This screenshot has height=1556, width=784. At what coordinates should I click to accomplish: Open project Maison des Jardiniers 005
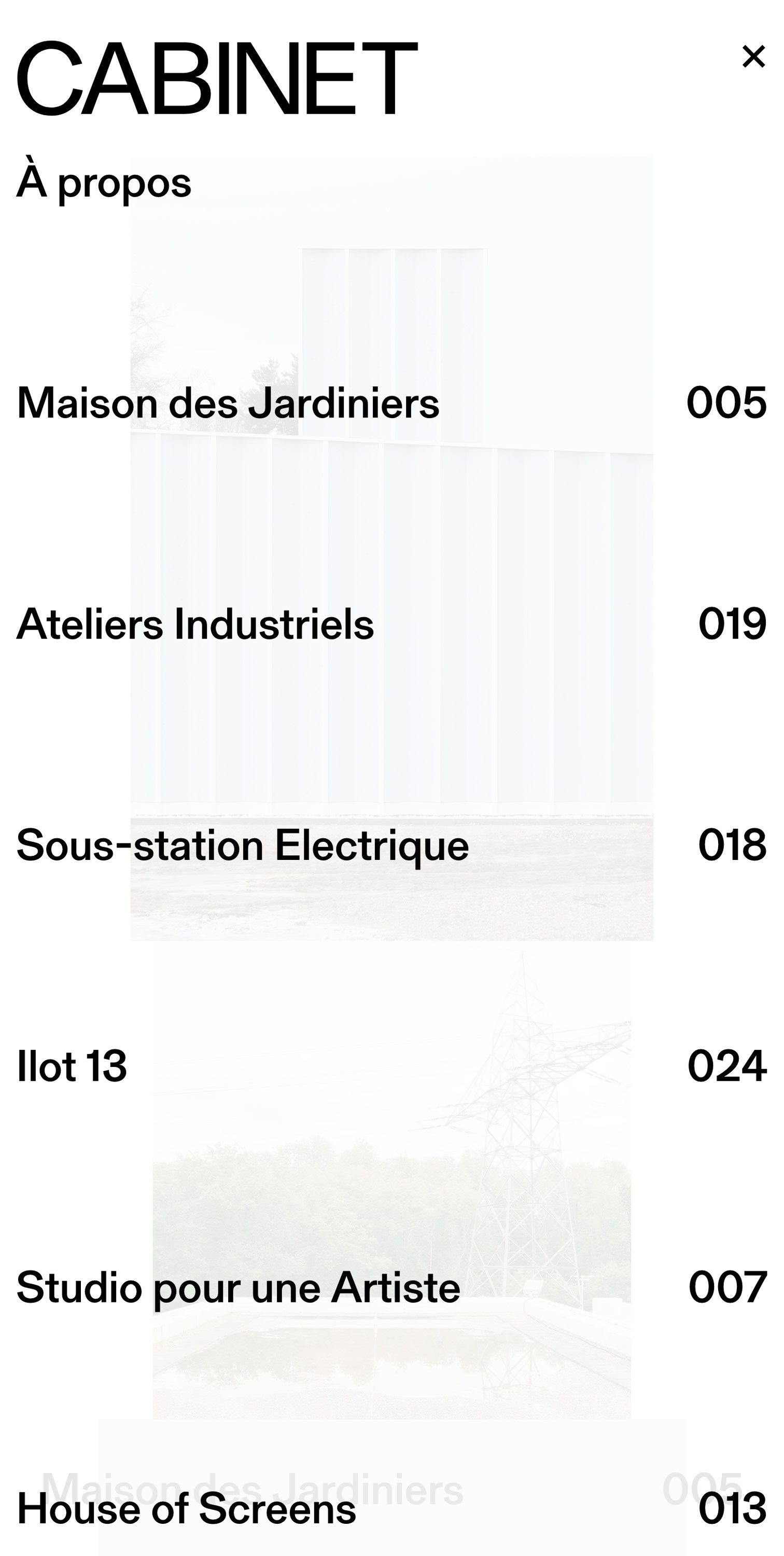click(x=392, y=402)
